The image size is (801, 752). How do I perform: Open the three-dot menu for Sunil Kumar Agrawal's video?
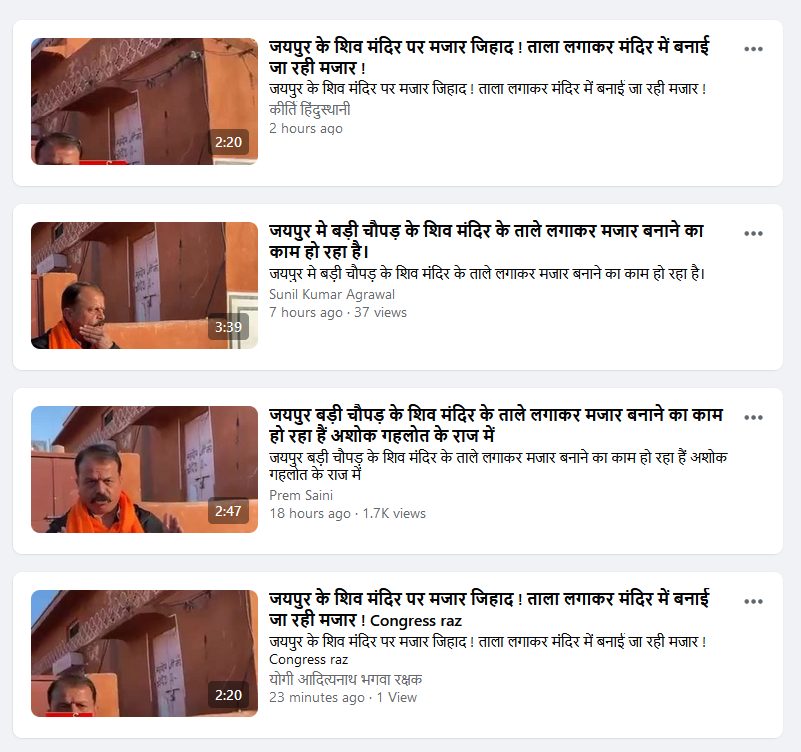(753, 233)
